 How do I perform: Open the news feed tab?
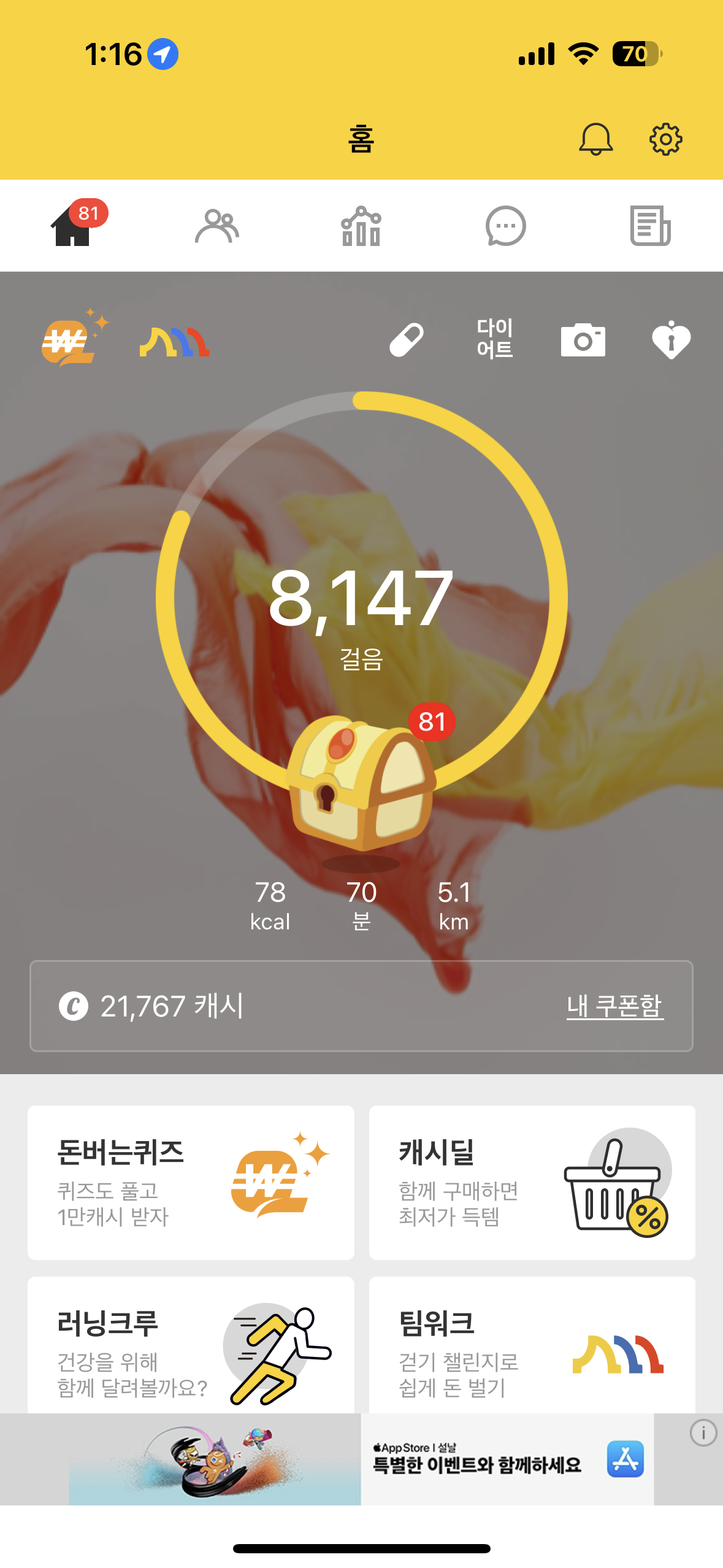pos(650,226)
